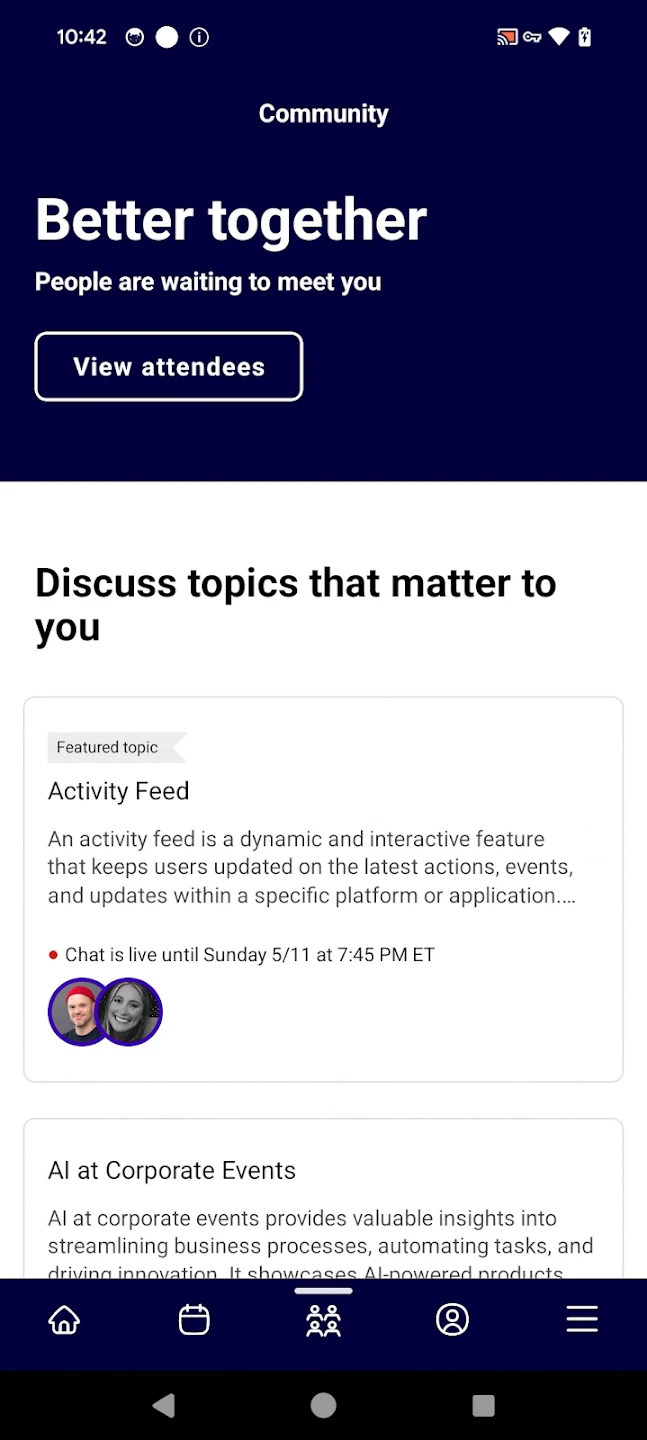647x1440 pixels.
Task: Tap the system home button
Action: coord(323,1405)
